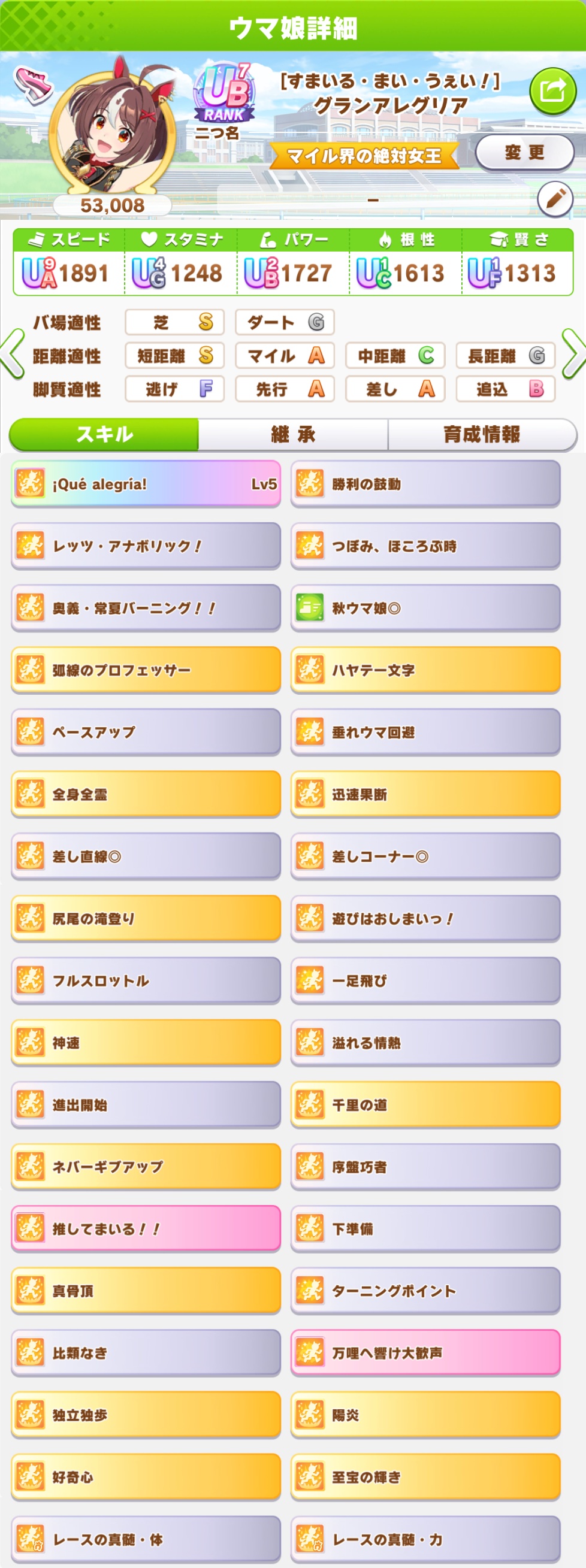This screenshot has height=1568, width=586.
Task: Open the 万哩へ響け大歓声 skill
Action: pyautogui.click(x=425, y=1353)
